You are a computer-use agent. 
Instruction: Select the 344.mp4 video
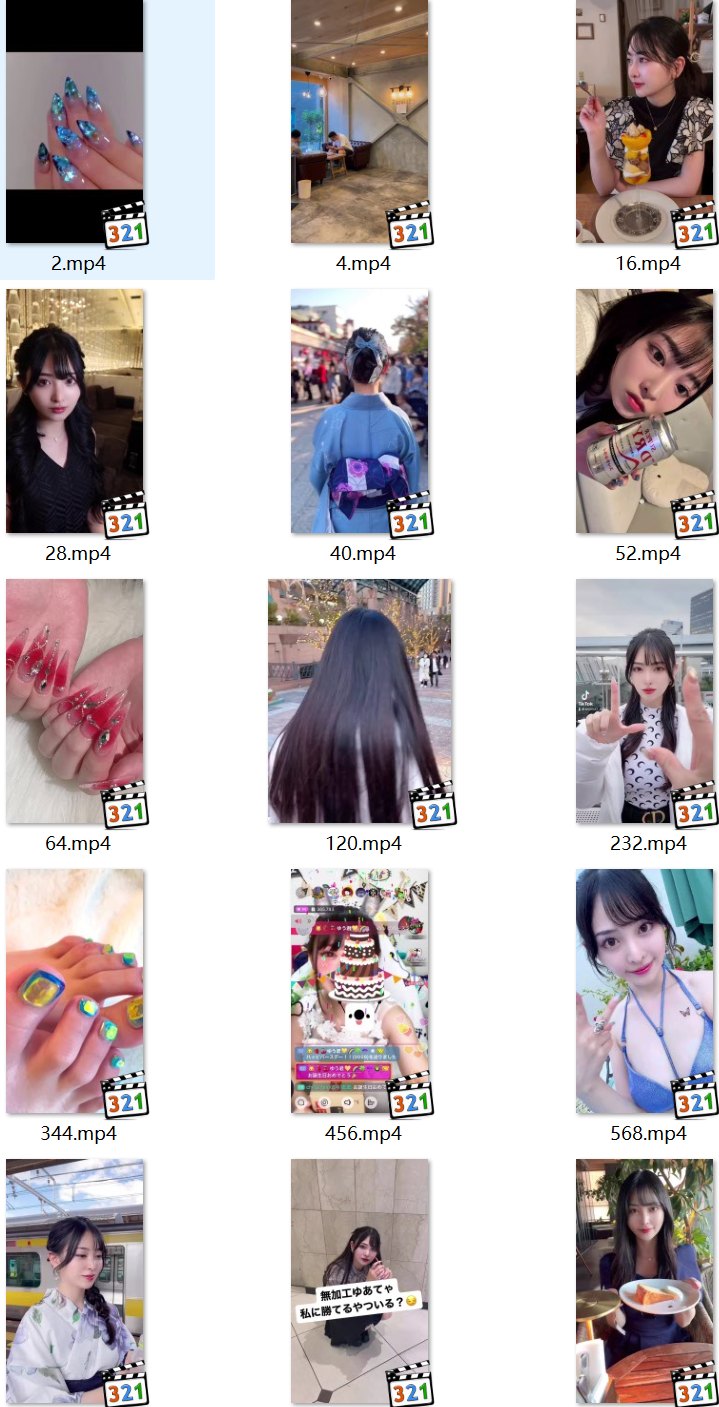(x=75, y=991)
